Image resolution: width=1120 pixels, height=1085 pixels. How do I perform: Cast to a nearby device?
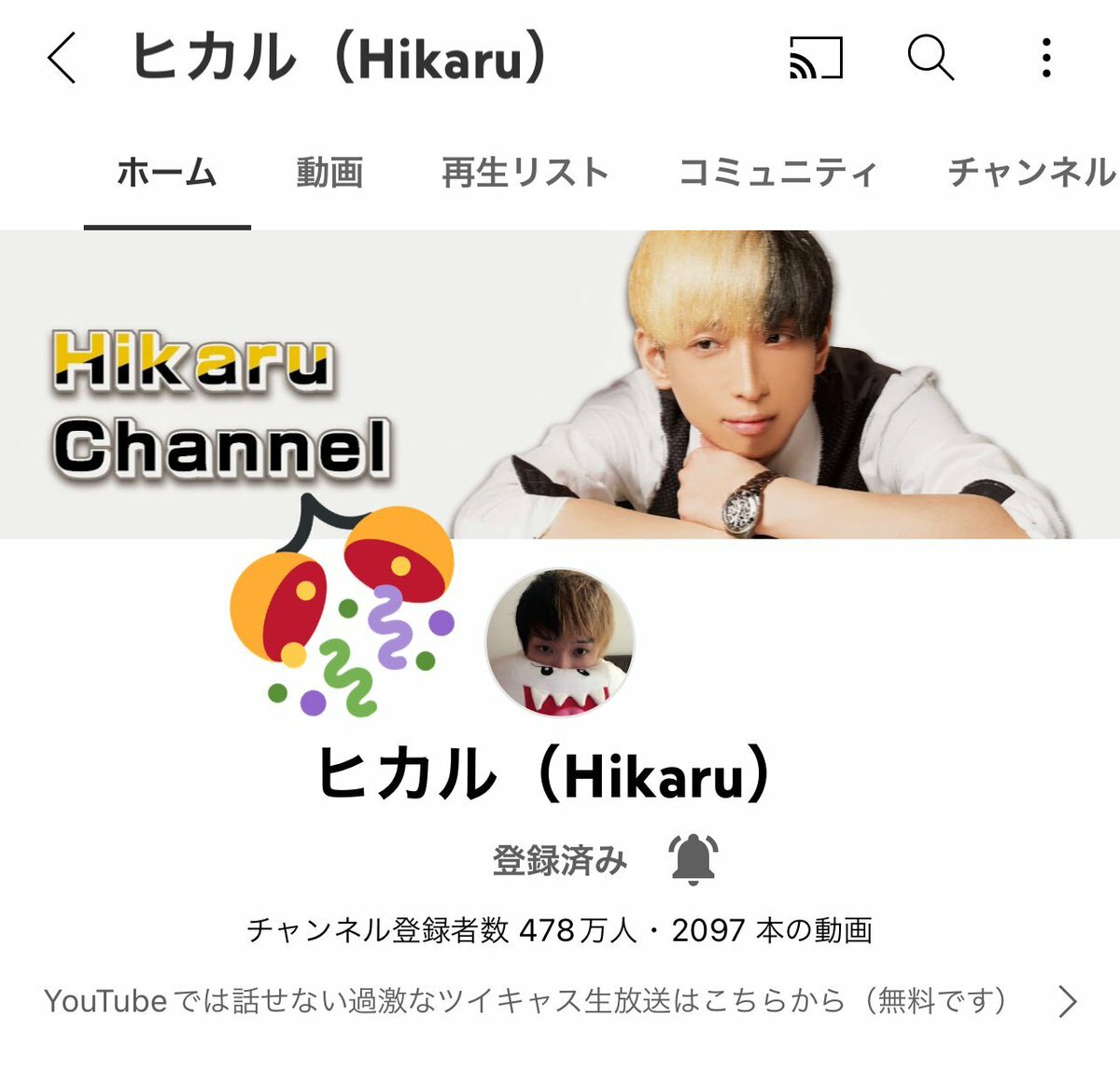point(816,58)
